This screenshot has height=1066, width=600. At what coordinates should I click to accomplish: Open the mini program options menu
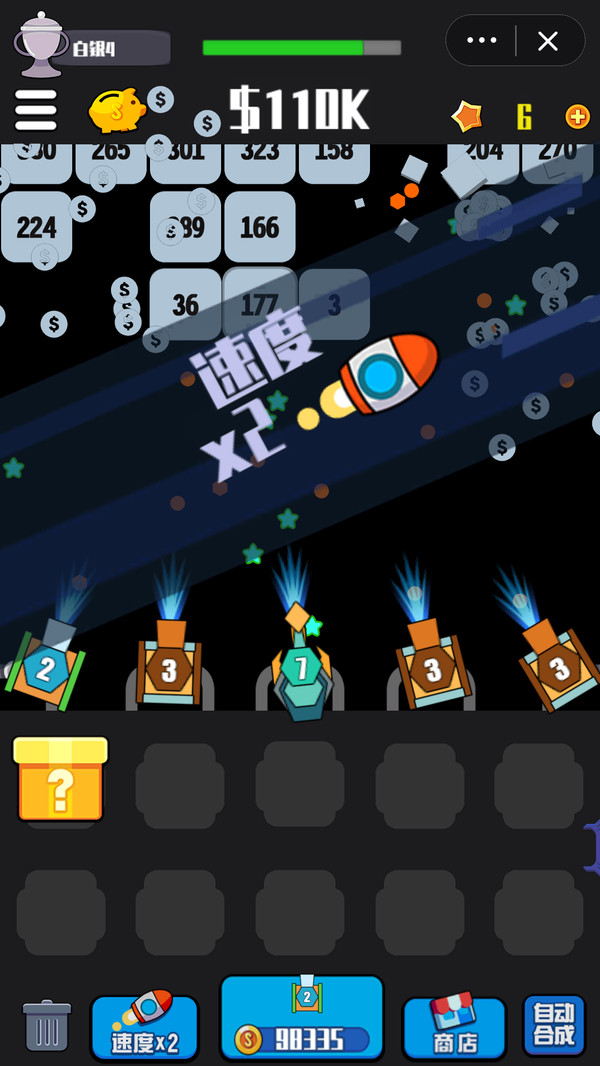[482, 41]
